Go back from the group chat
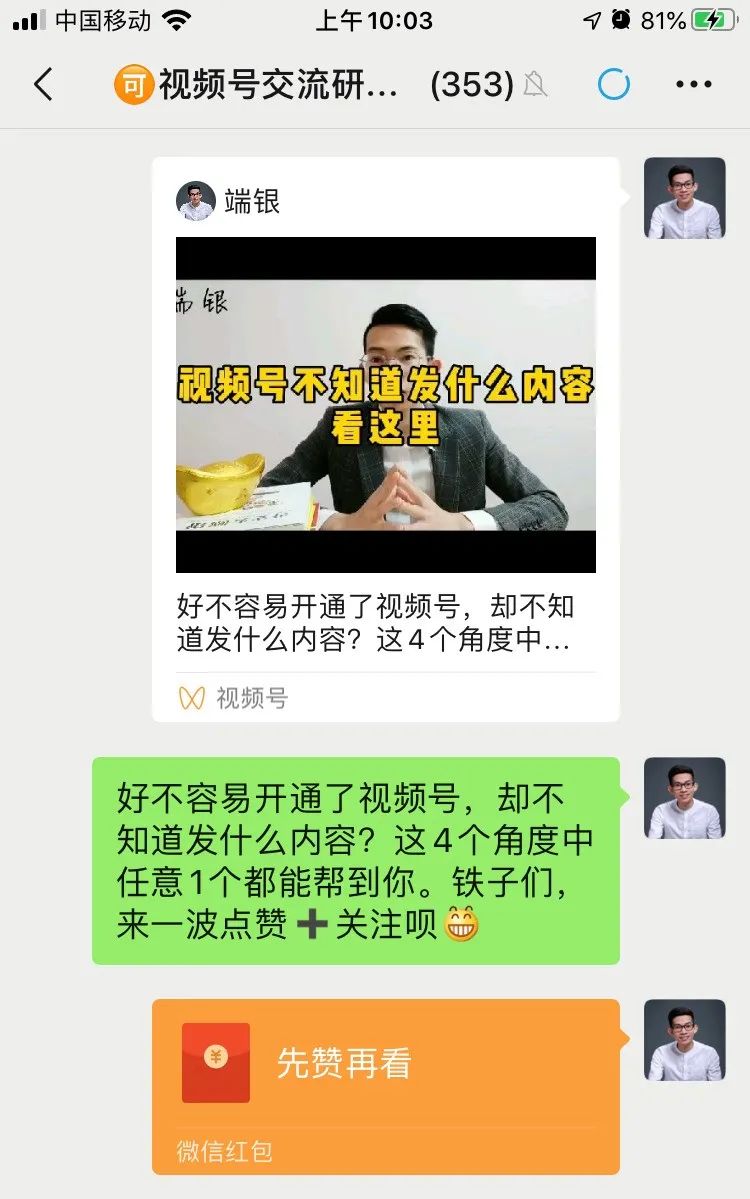Screen dimensions: 750x1199 pyautogui.click(x=43, y=85)
